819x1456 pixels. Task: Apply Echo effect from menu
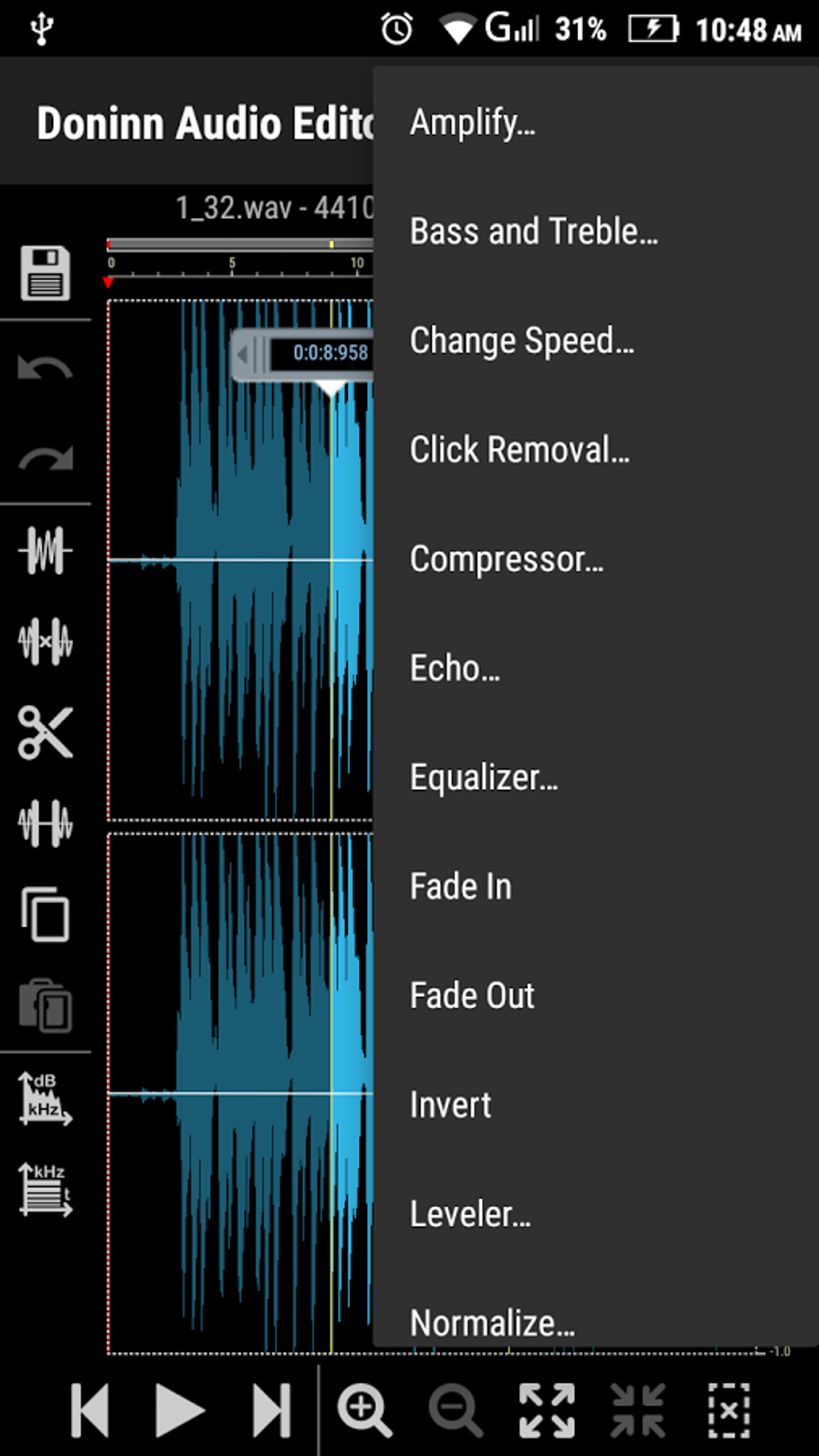[455, 669]
